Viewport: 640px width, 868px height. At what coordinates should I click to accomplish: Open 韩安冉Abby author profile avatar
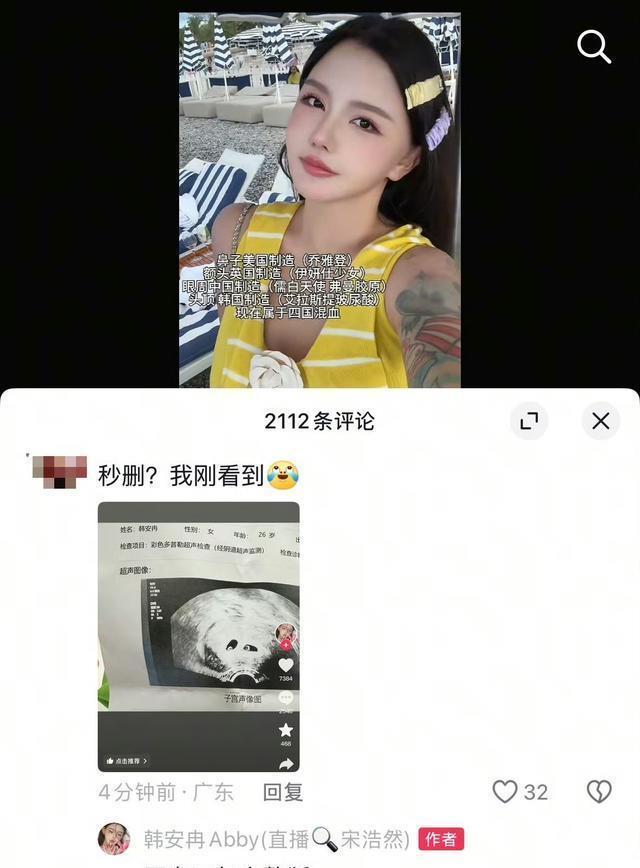tap(114, 838)
